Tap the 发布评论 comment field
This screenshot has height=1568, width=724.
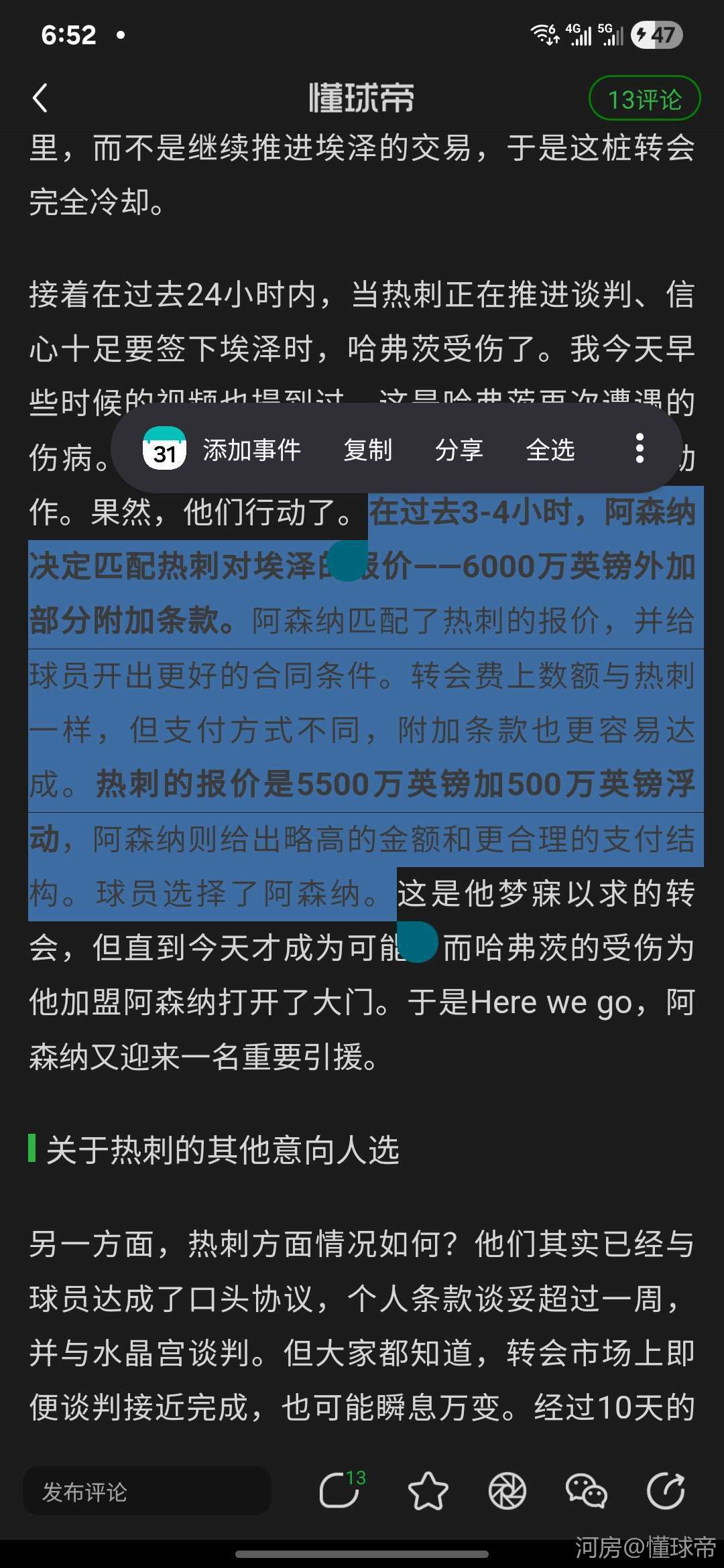point(147,1491)
